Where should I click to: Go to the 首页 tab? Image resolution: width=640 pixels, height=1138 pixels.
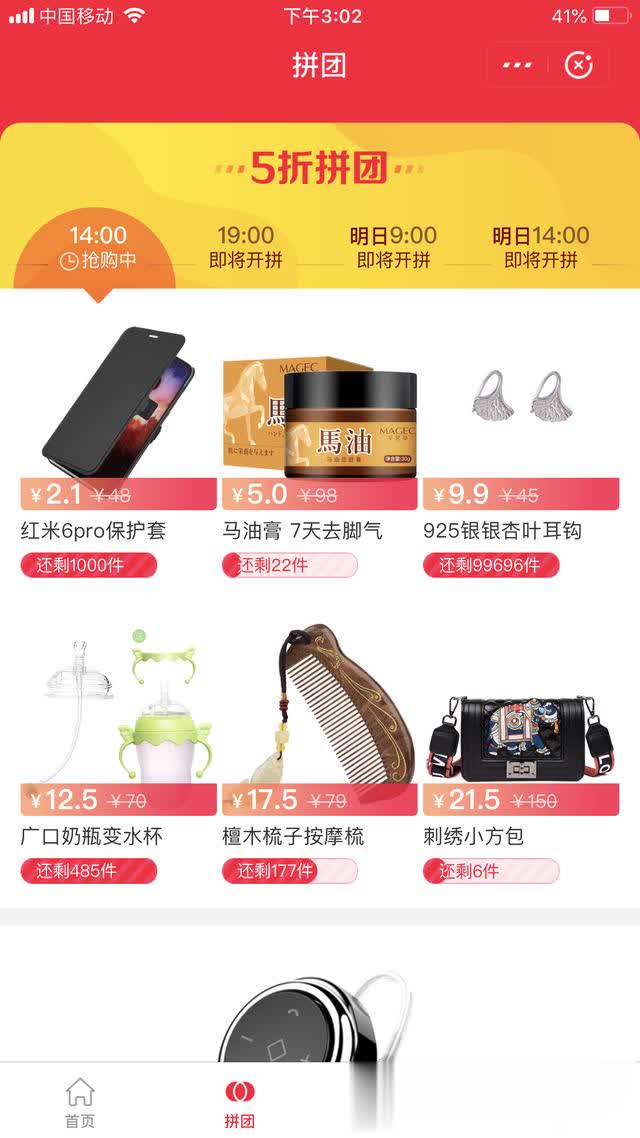pyautogui.click(x=80, y=1103)
